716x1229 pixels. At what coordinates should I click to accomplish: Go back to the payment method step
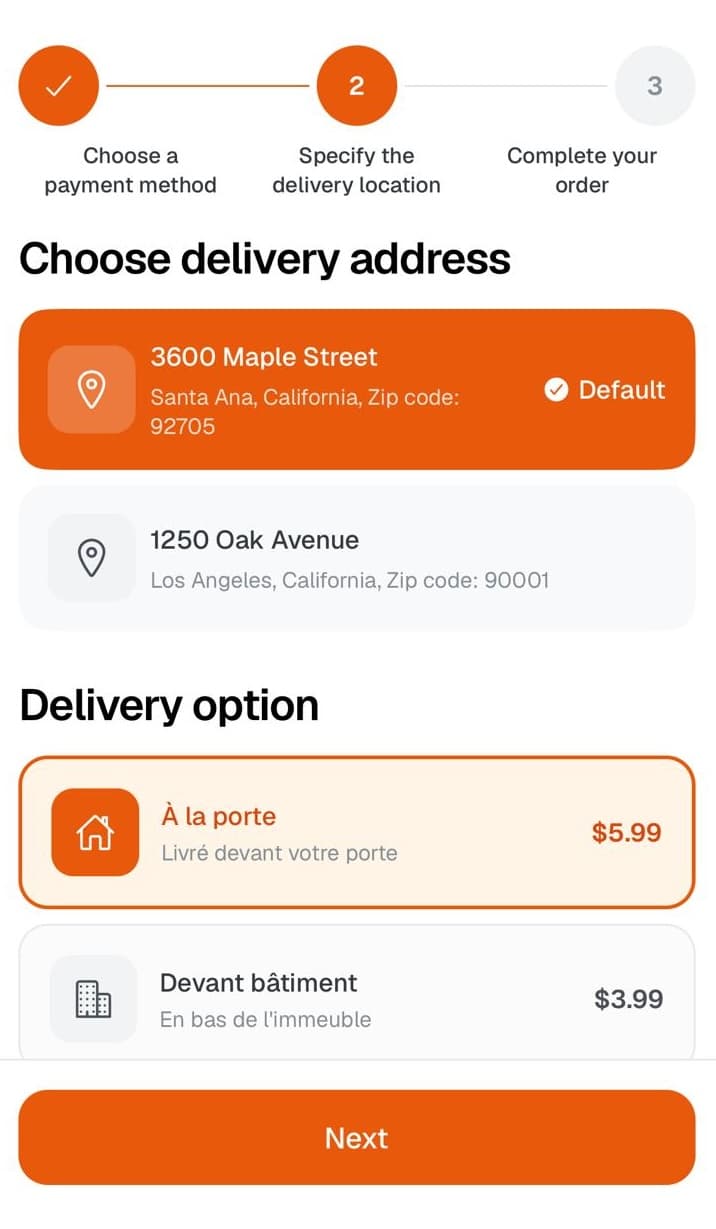pyautogui.click(x=59, y=86)
